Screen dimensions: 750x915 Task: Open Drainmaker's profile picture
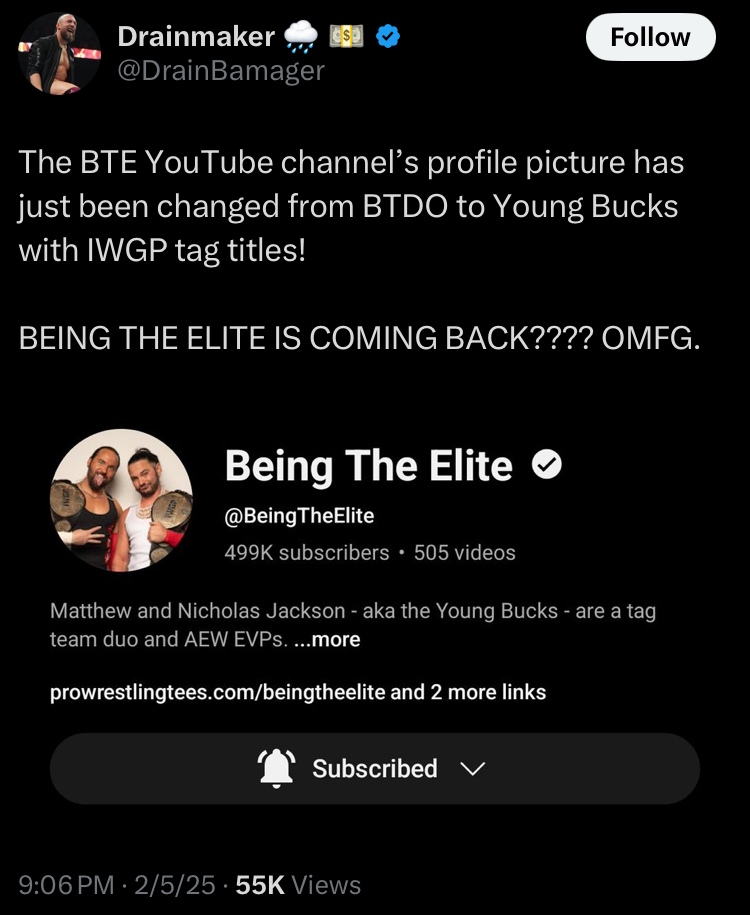(x=60, y=52)
